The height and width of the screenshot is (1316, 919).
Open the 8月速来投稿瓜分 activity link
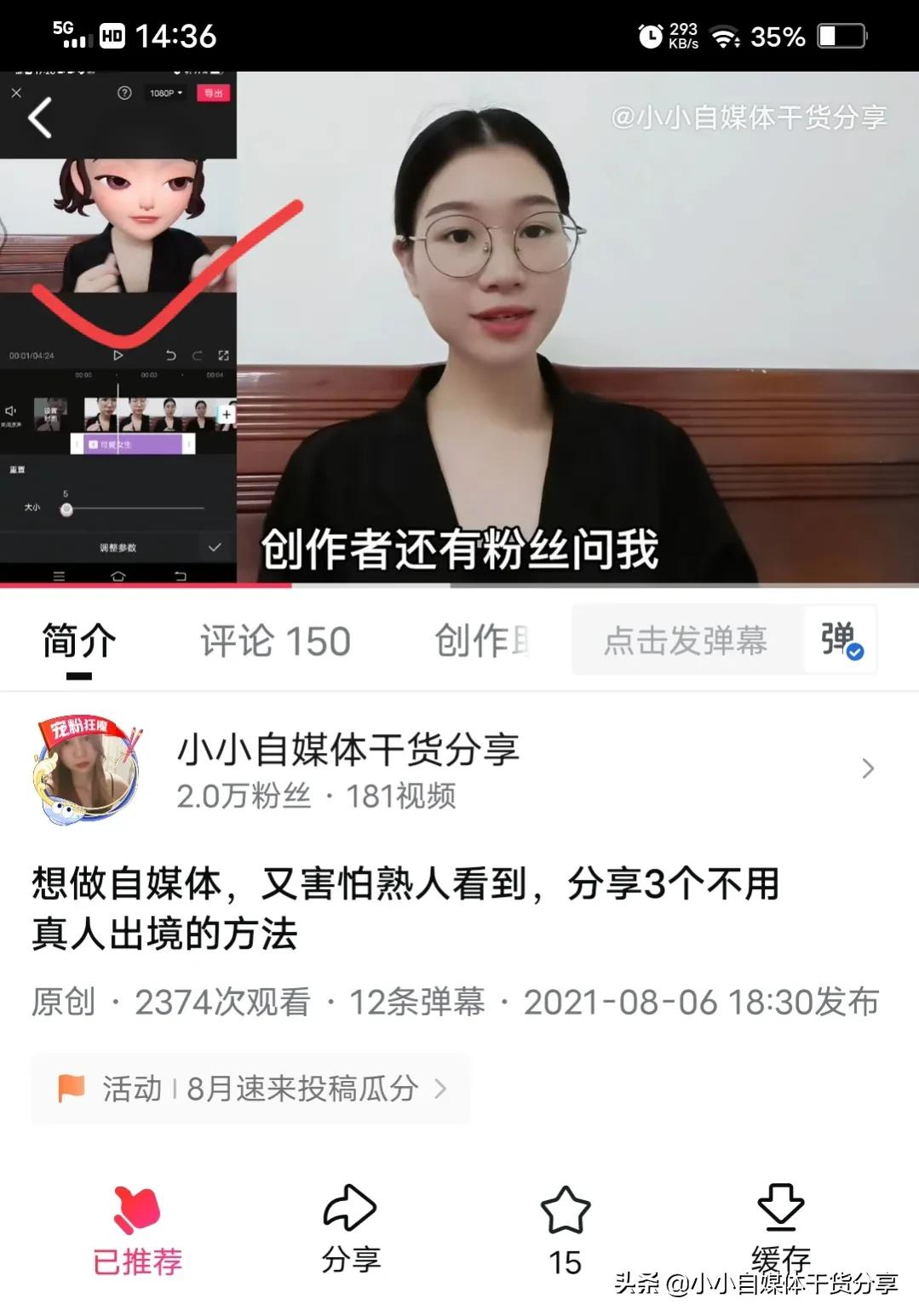pyautogui.click(x=251, y=1089)
